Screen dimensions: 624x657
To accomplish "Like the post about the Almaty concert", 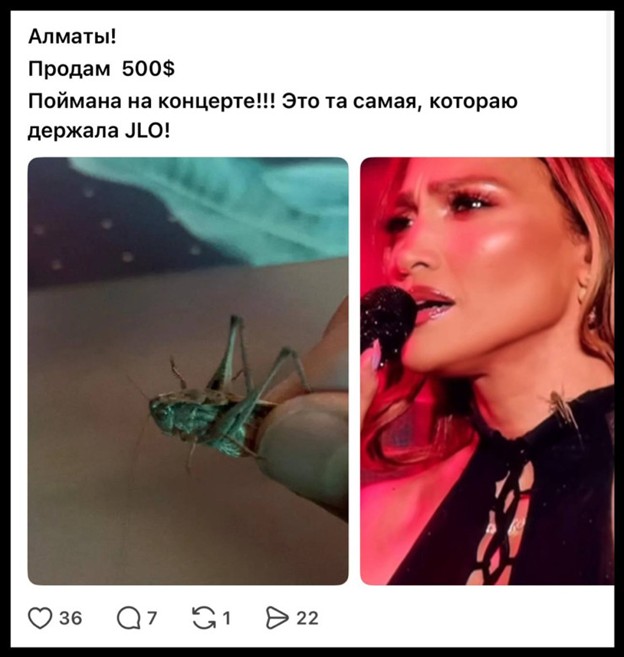I will click(x=40, y=618).
